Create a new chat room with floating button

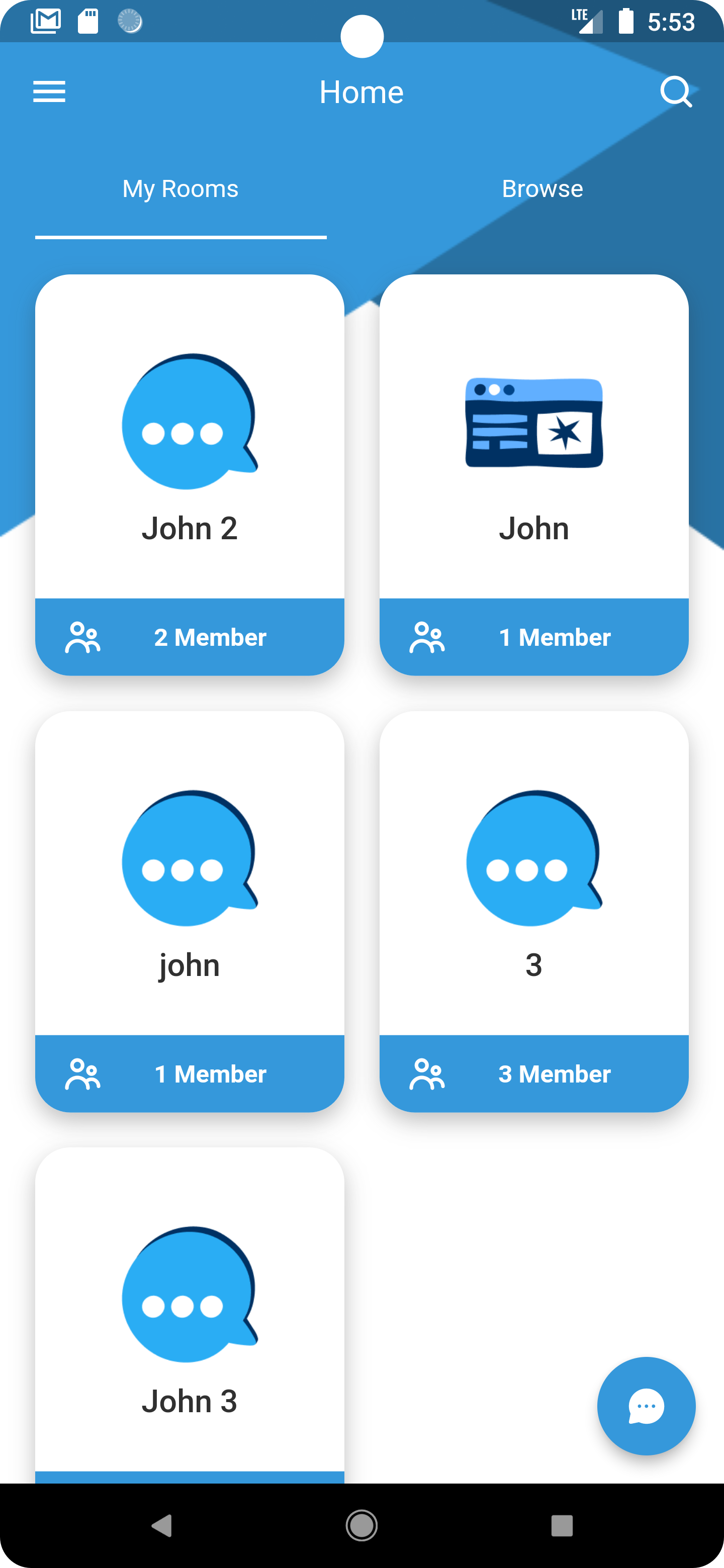646,1406
